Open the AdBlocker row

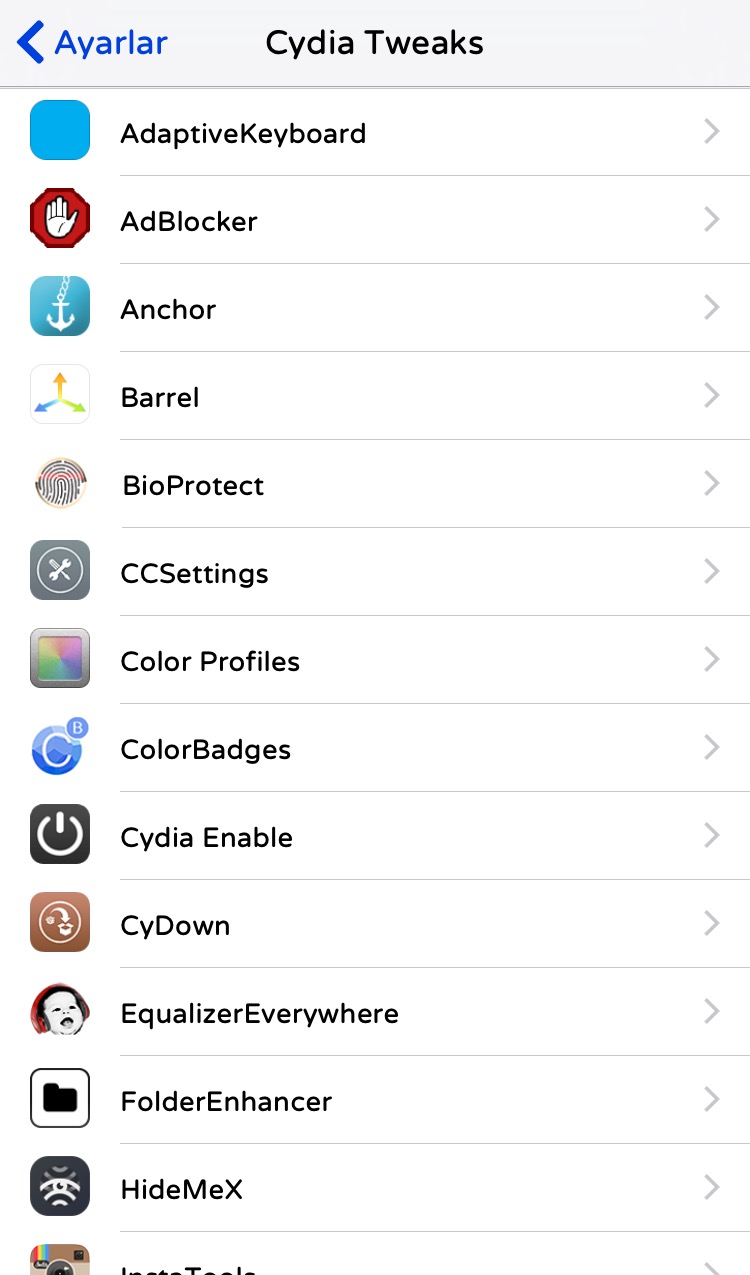pos(375,220)
